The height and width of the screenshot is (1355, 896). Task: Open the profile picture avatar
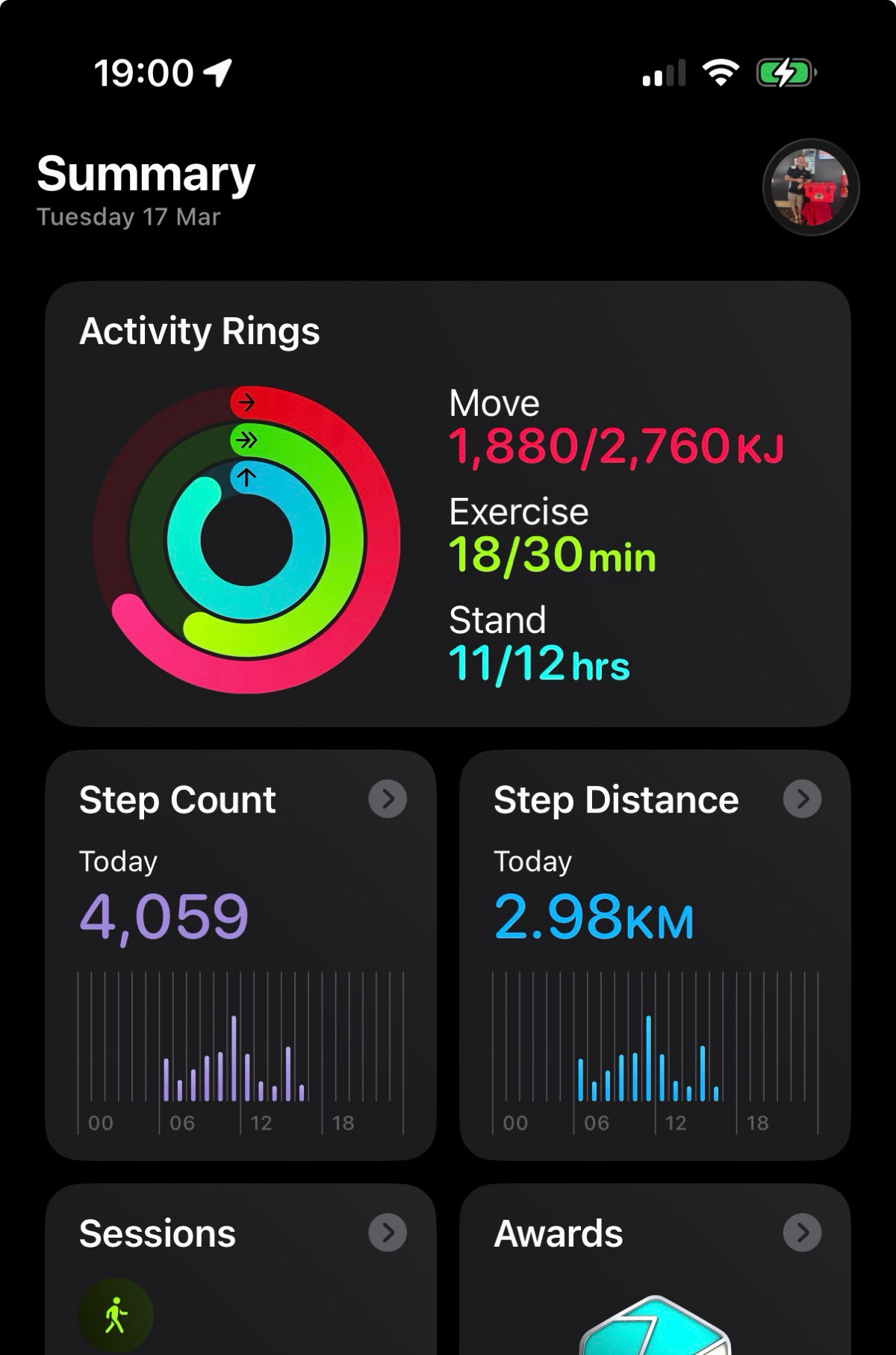pyautogui.click(x=811, y=187)
